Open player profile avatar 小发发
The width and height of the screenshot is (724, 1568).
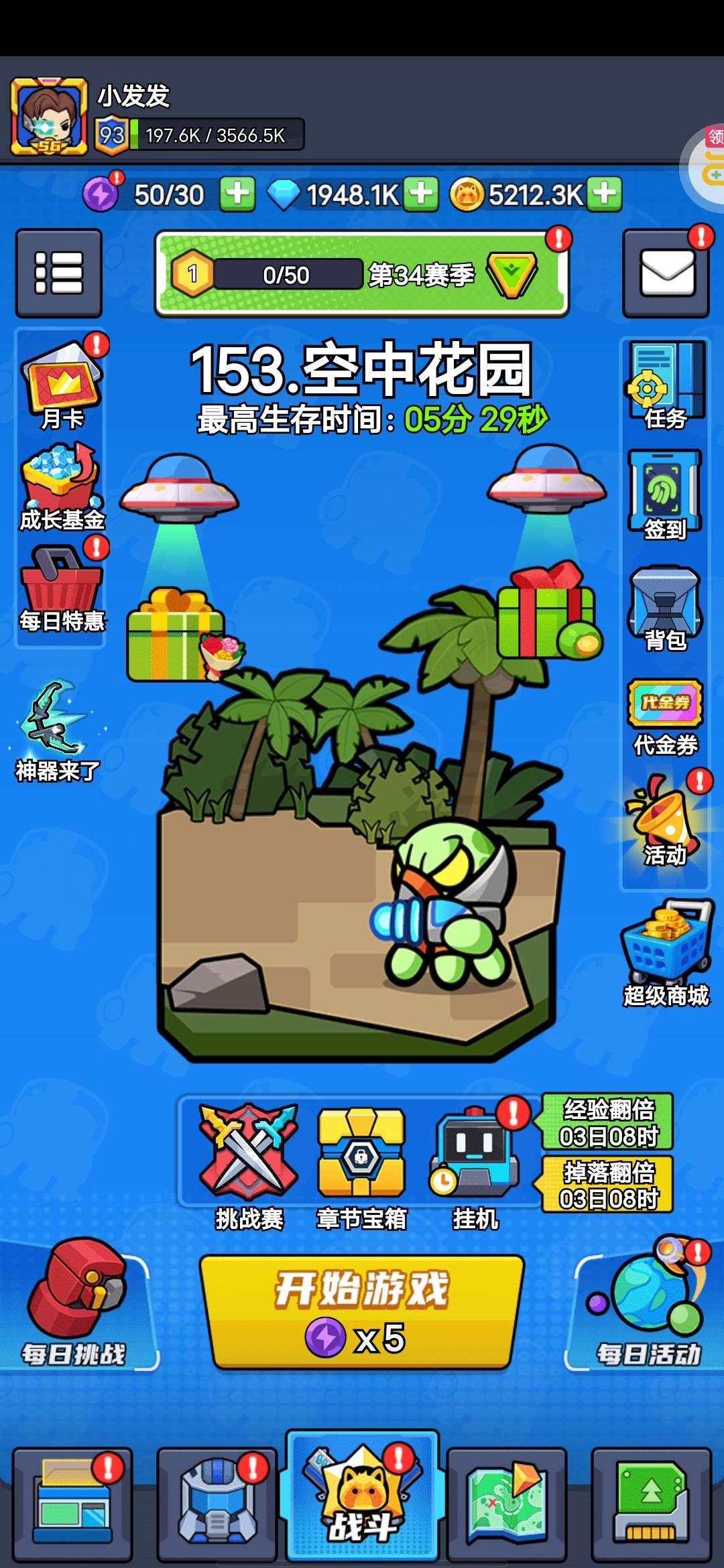tap(49, 117)
